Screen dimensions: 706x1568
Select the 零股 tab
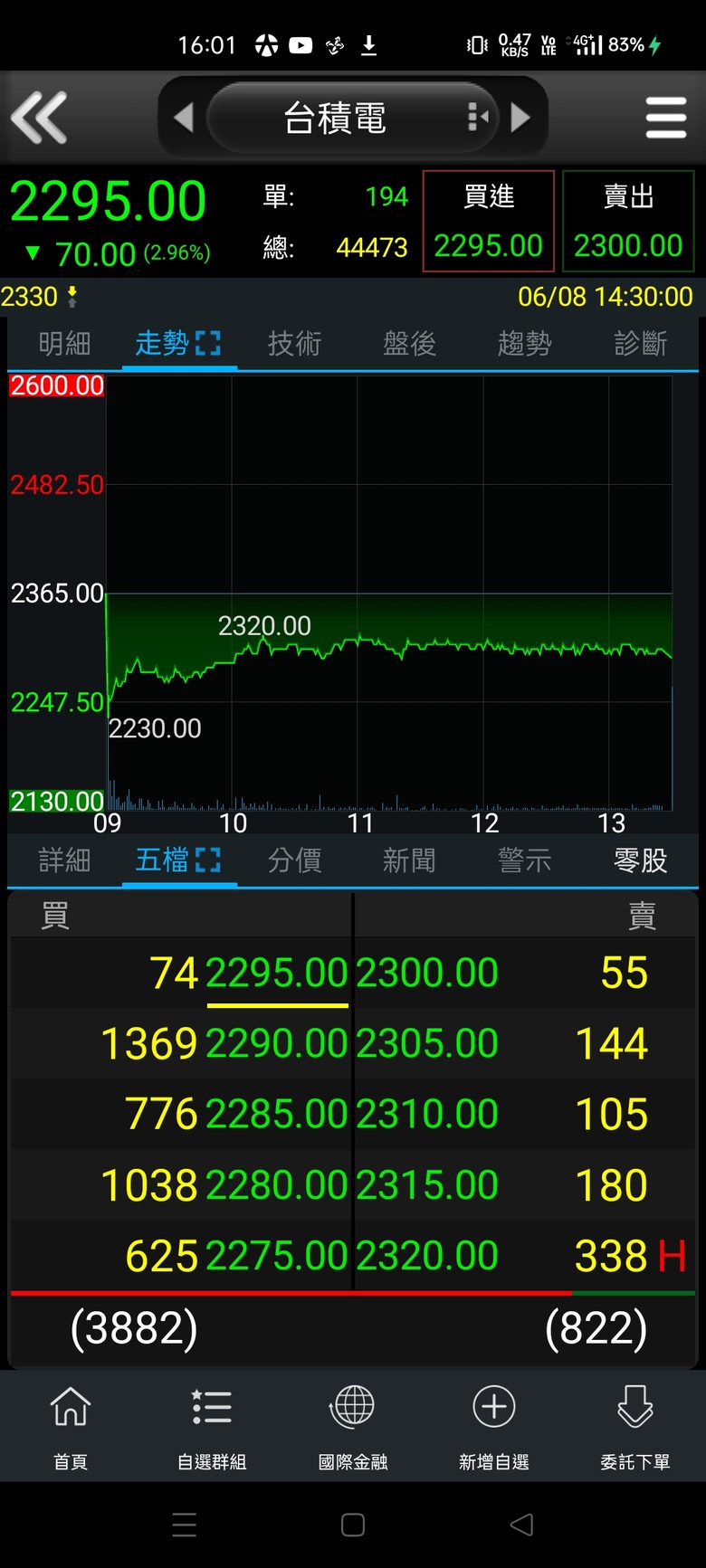coord(640,860)
